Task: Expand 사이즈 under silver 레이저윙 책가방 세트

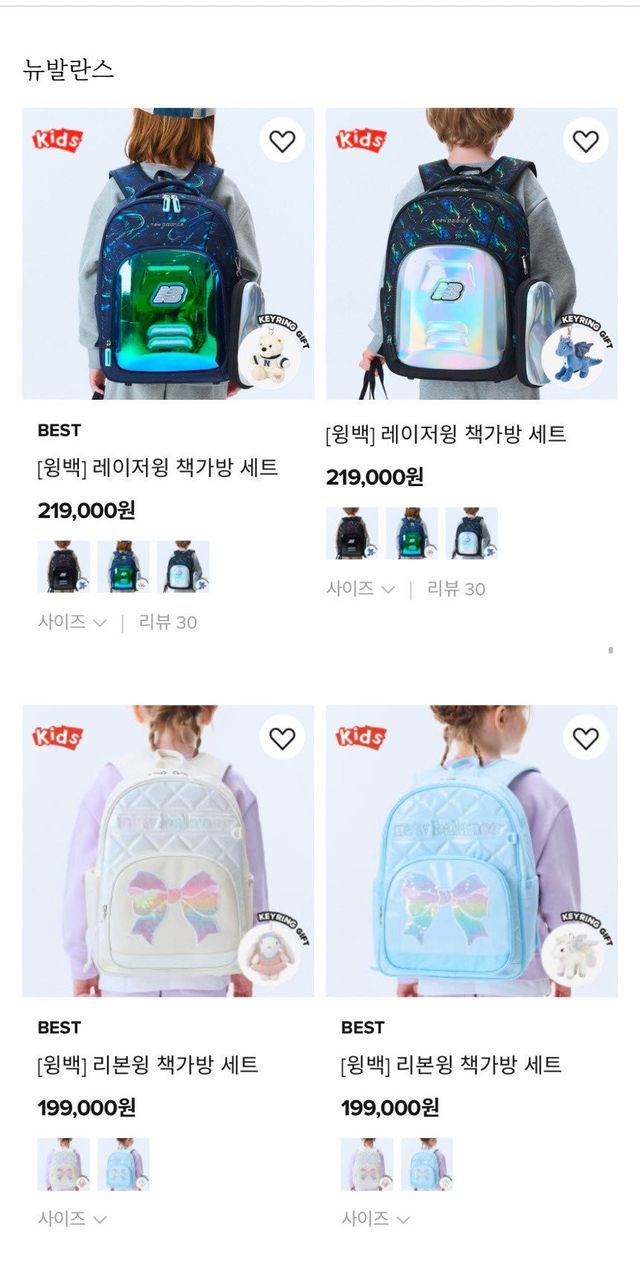Action: point(360,589)
